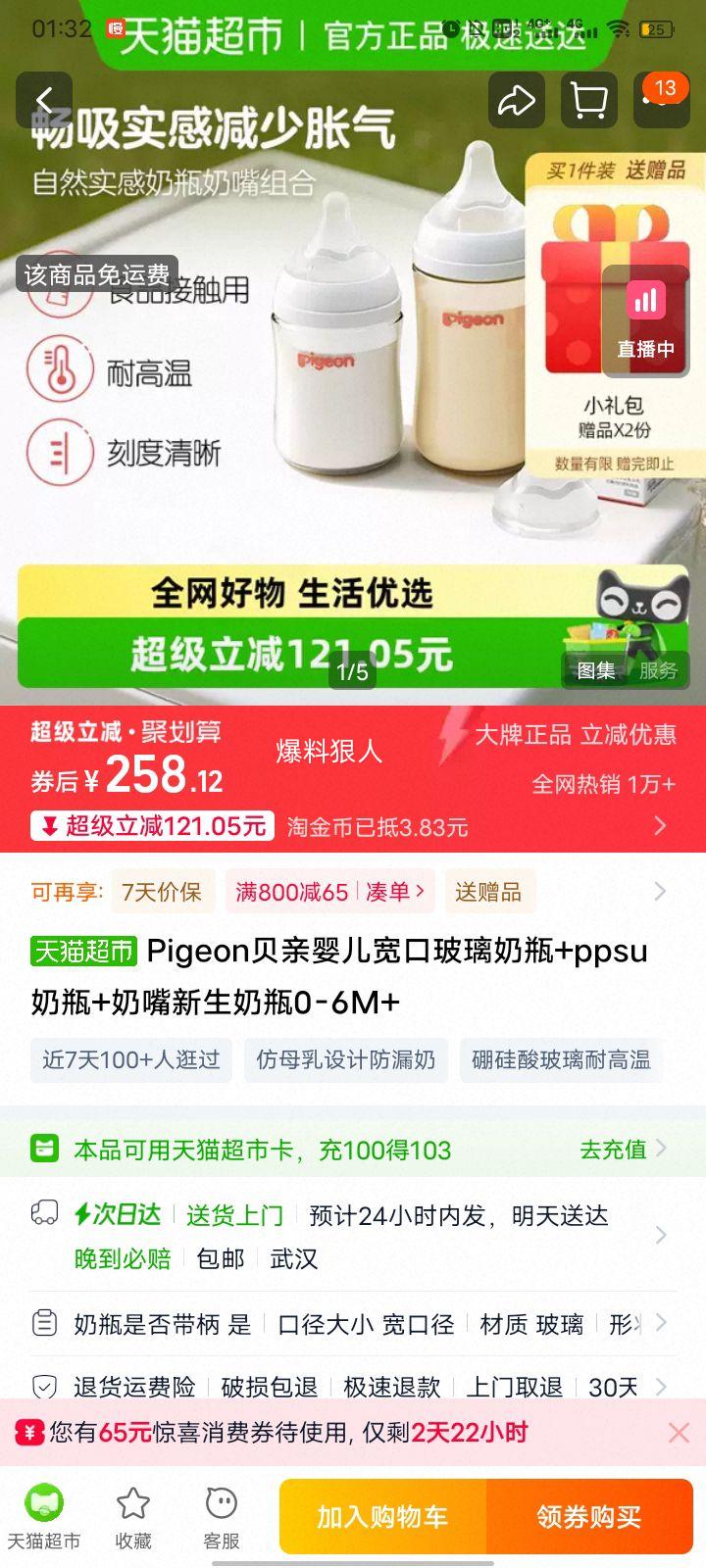Tap the share icon at top right
This screenshot has width=706, height=1568.
517,100
